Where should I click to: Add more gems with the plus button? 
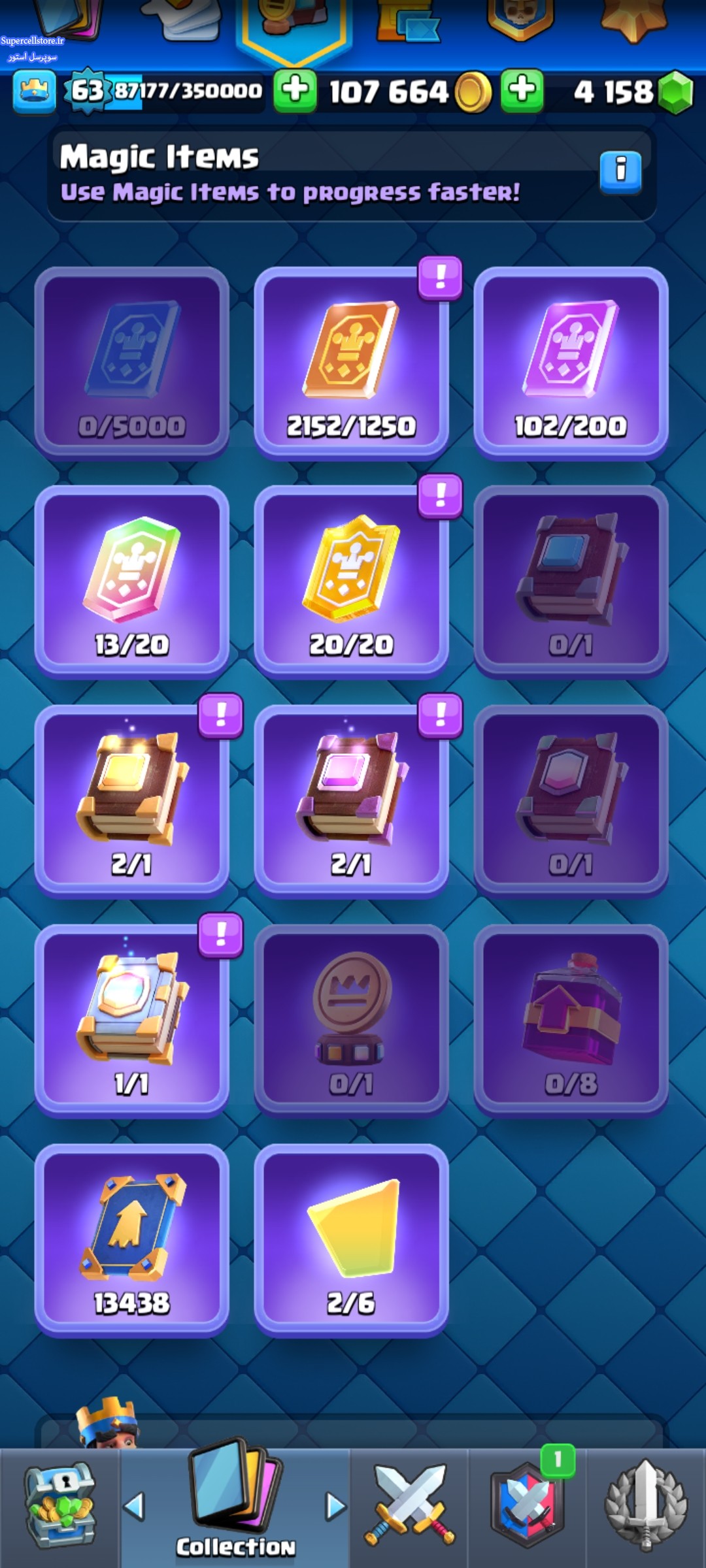coord(522,90)
